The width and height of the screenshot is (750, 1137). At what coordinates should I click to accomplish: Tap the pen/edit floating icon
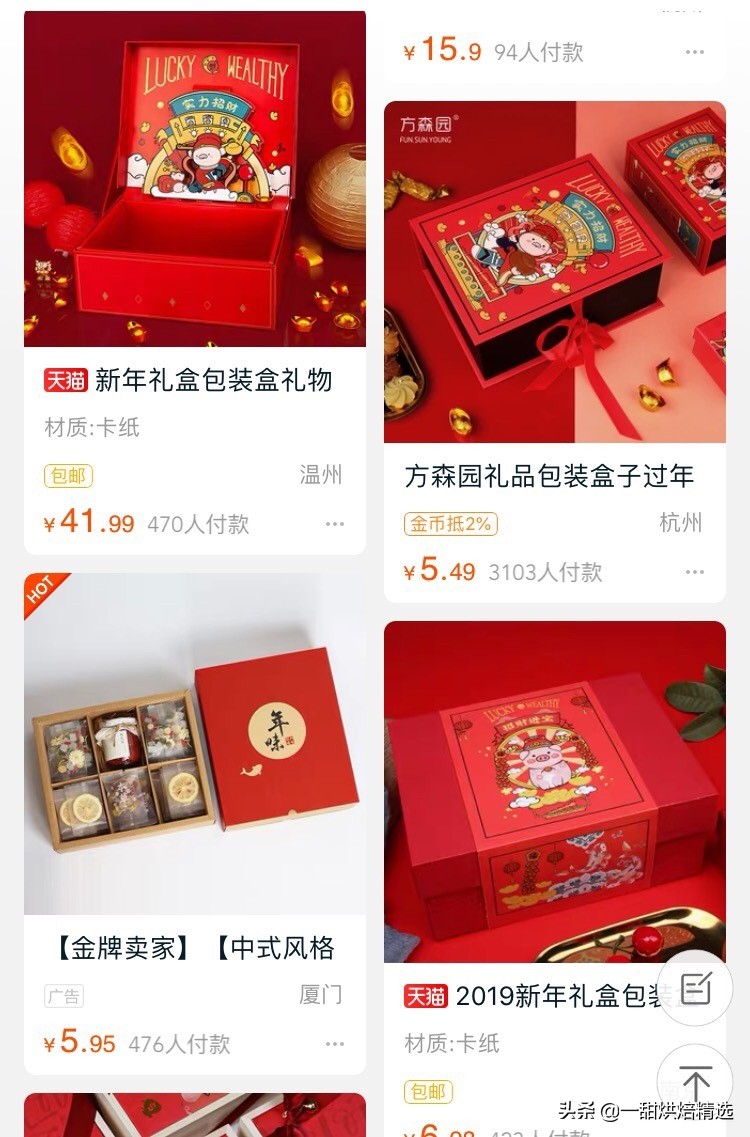(x=695, y=988)
